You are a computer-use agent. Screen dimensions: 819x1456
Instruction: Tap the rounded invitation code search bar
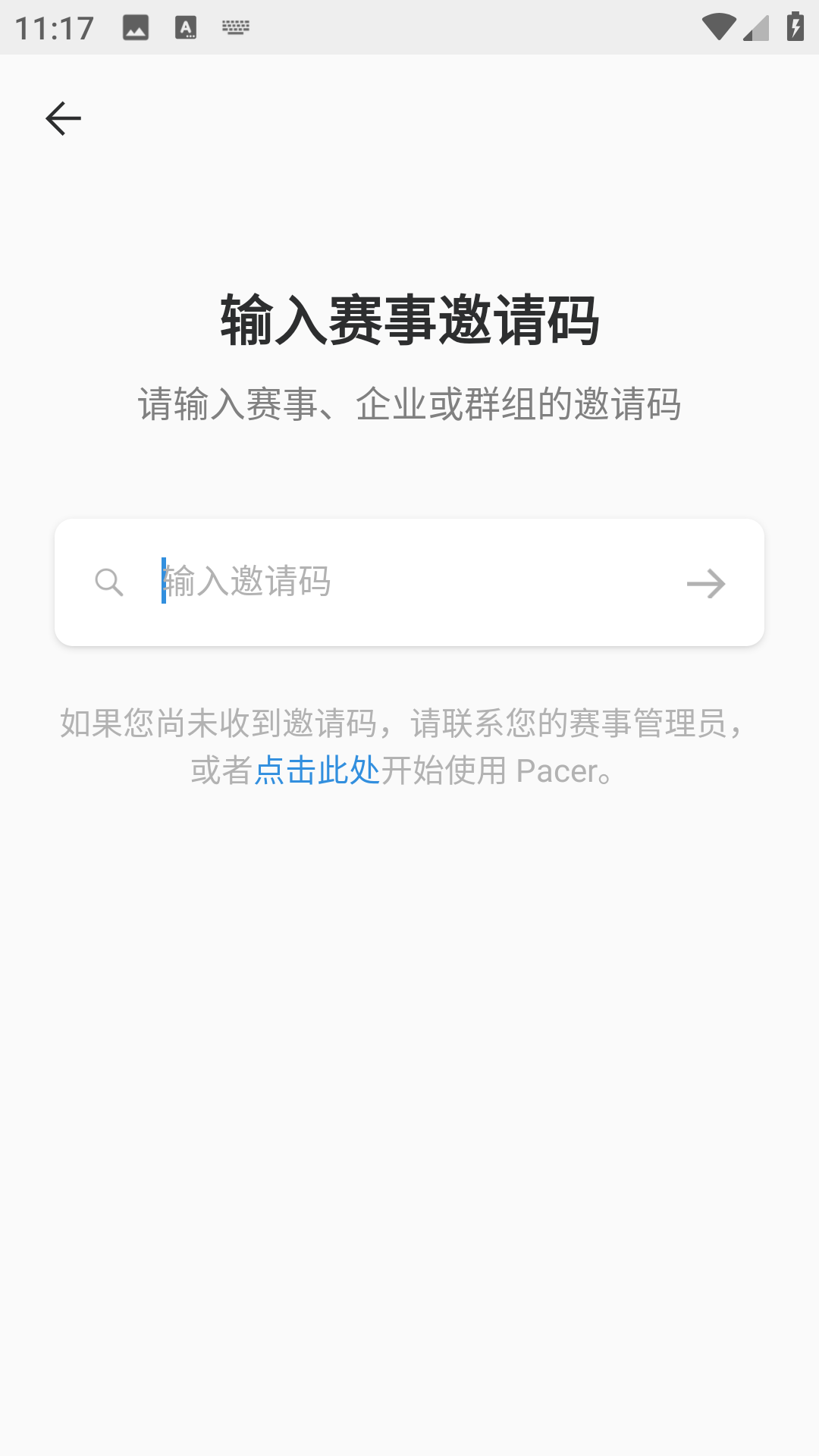pos(409,582)
